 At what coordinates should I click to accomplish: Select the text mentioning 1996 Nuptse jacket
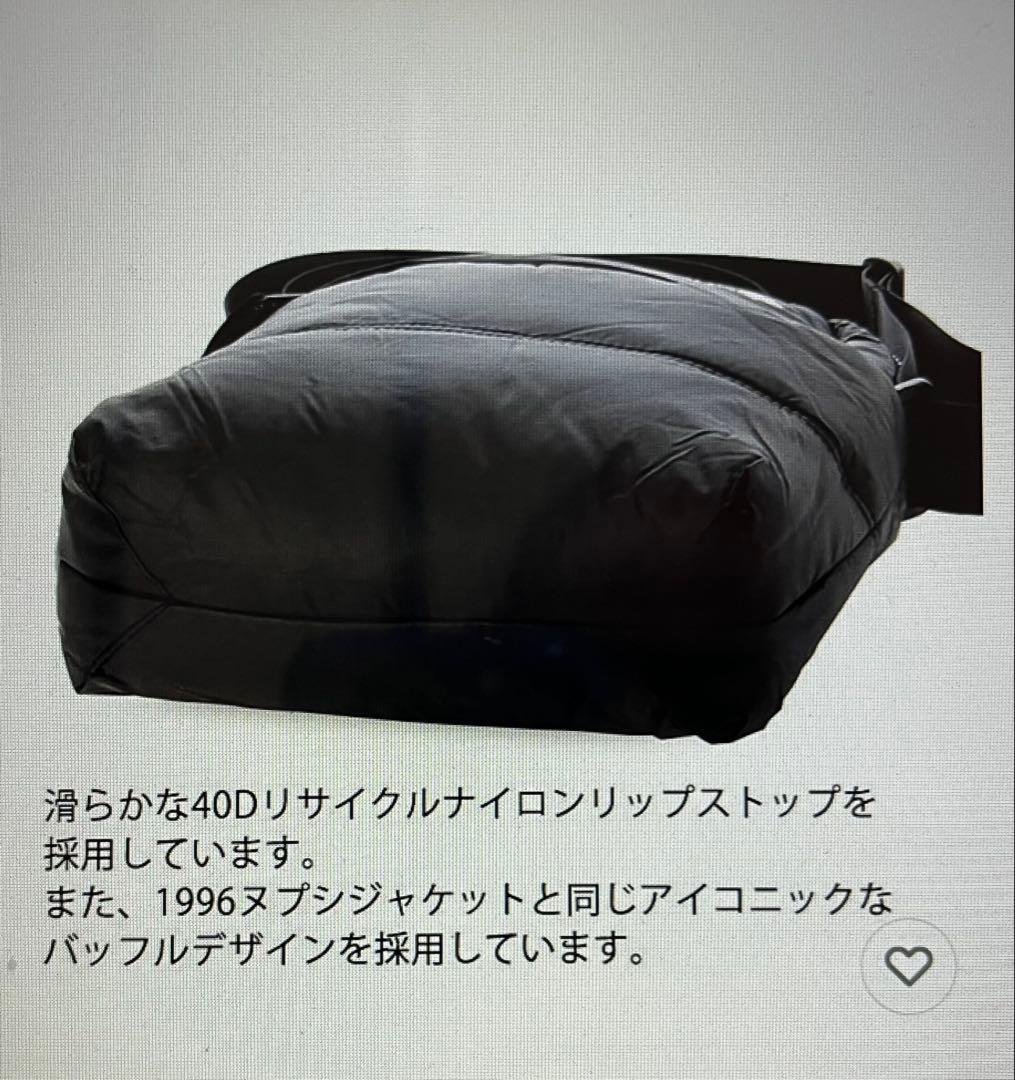tap(470, 903)
